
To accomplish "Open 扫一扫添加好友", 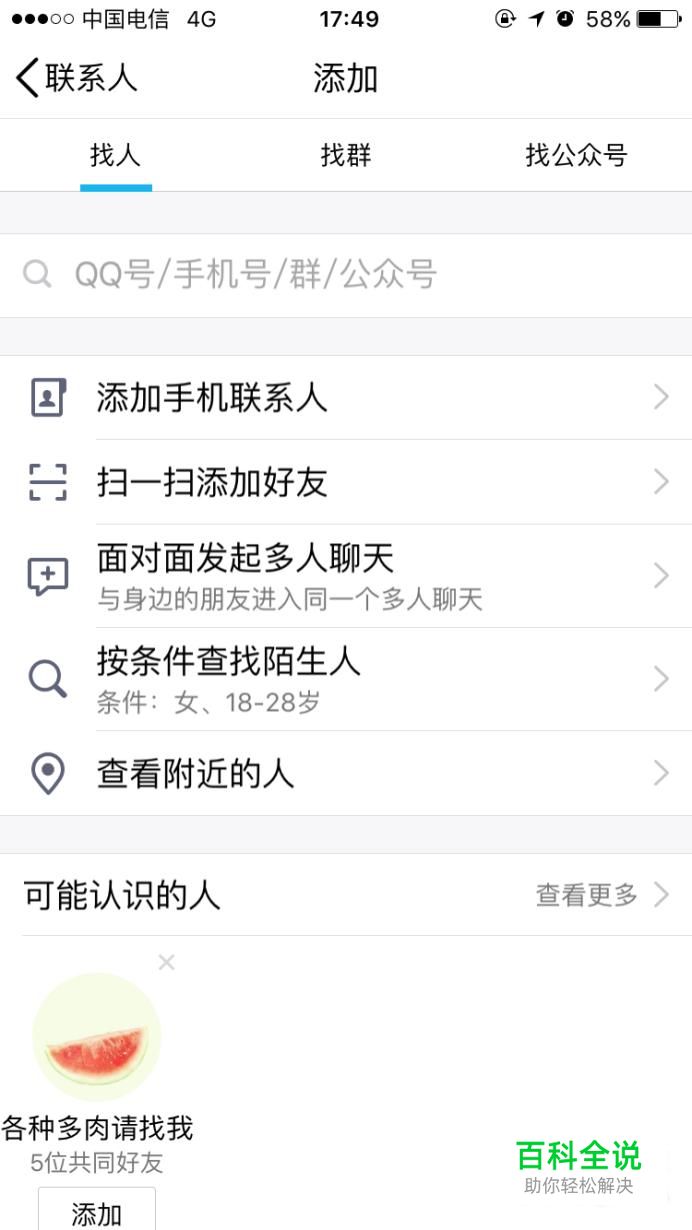I will click(x=346, y=483).
